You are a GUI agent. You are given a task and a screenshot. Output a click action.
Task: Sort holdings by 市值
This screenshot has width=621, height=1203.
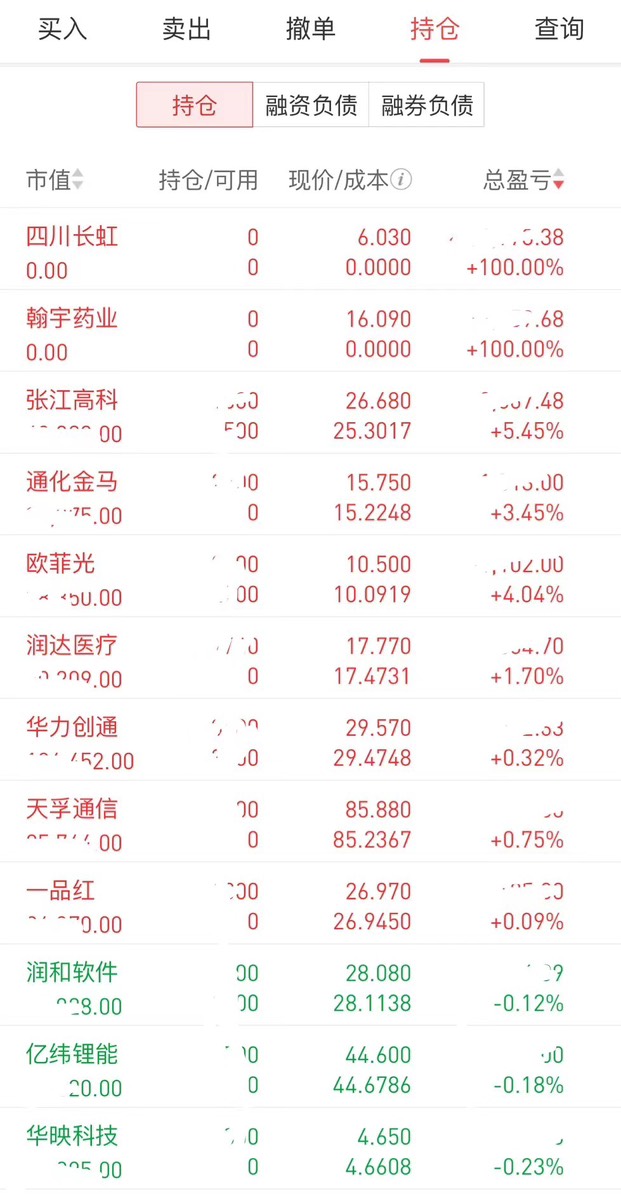pos(54,180)
